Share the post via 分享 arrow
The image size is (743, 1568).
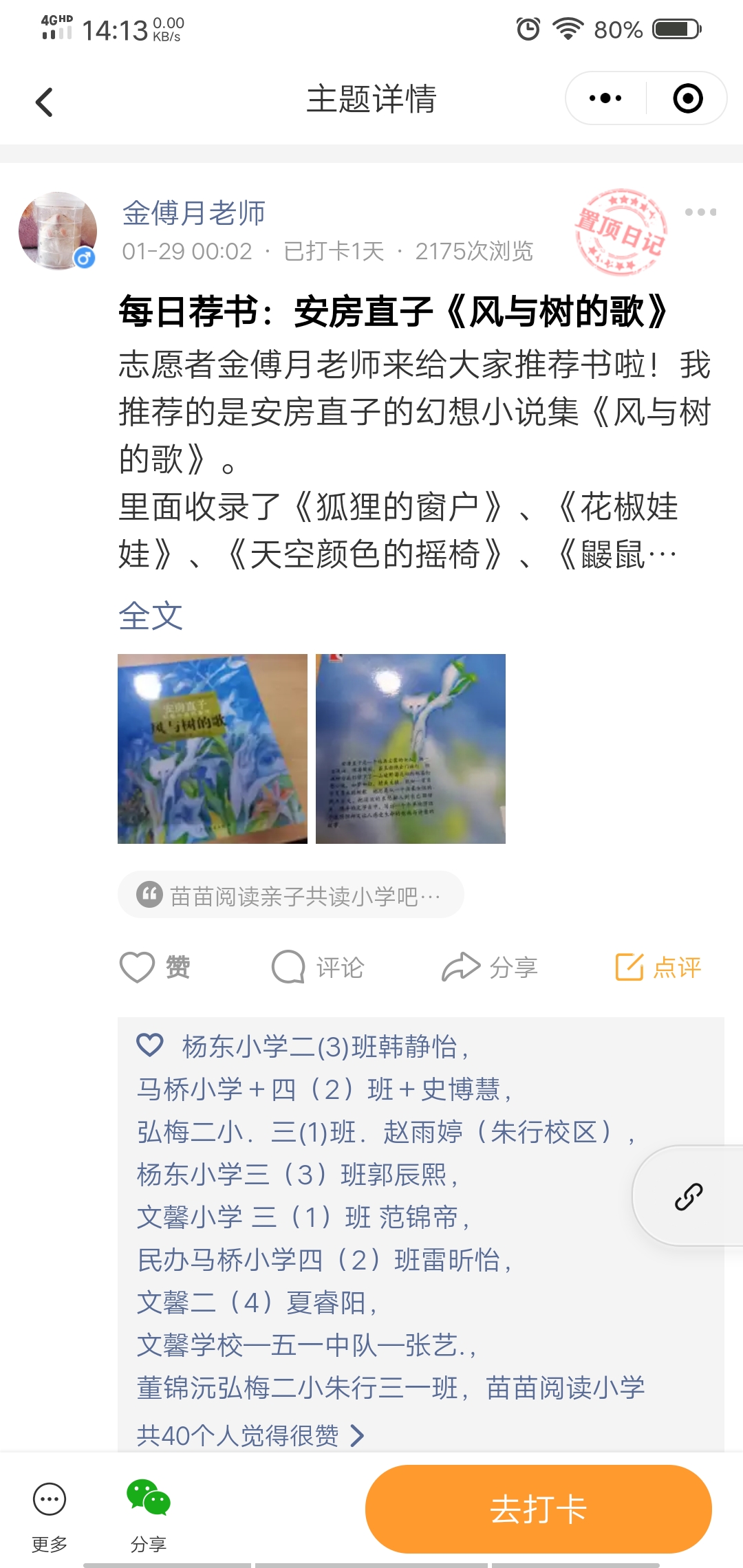click(489, 967)
